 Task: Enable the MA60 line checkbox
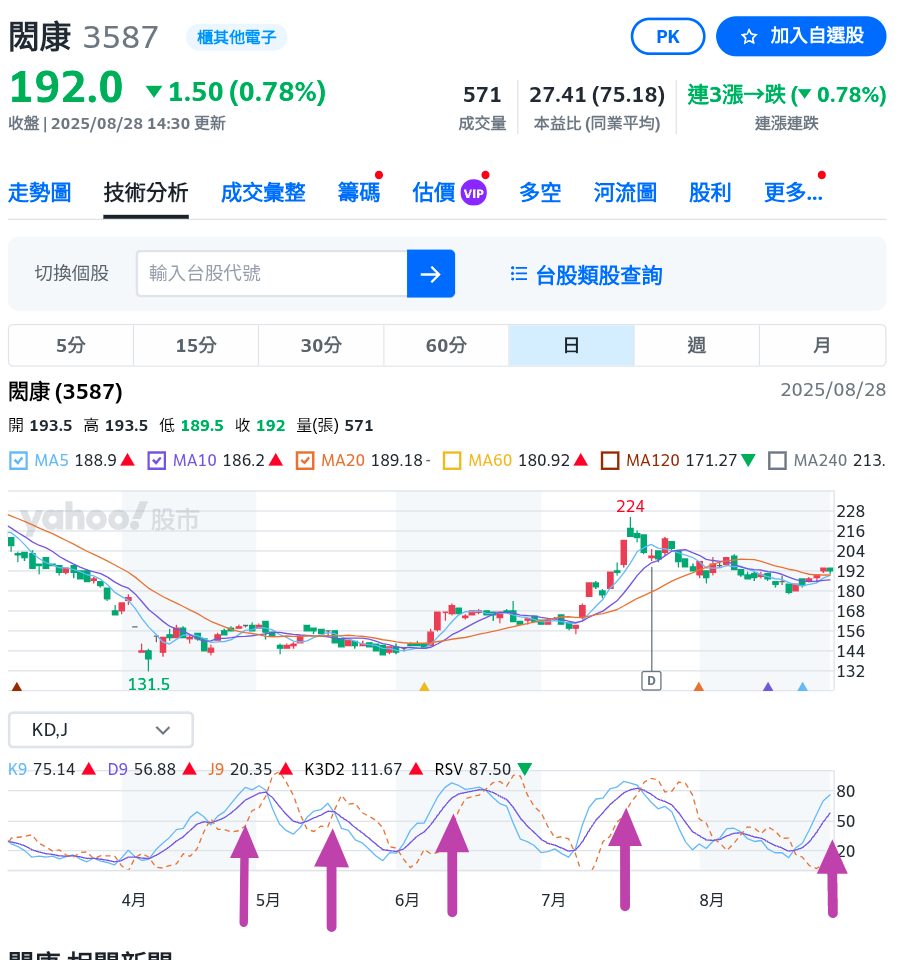452,460
